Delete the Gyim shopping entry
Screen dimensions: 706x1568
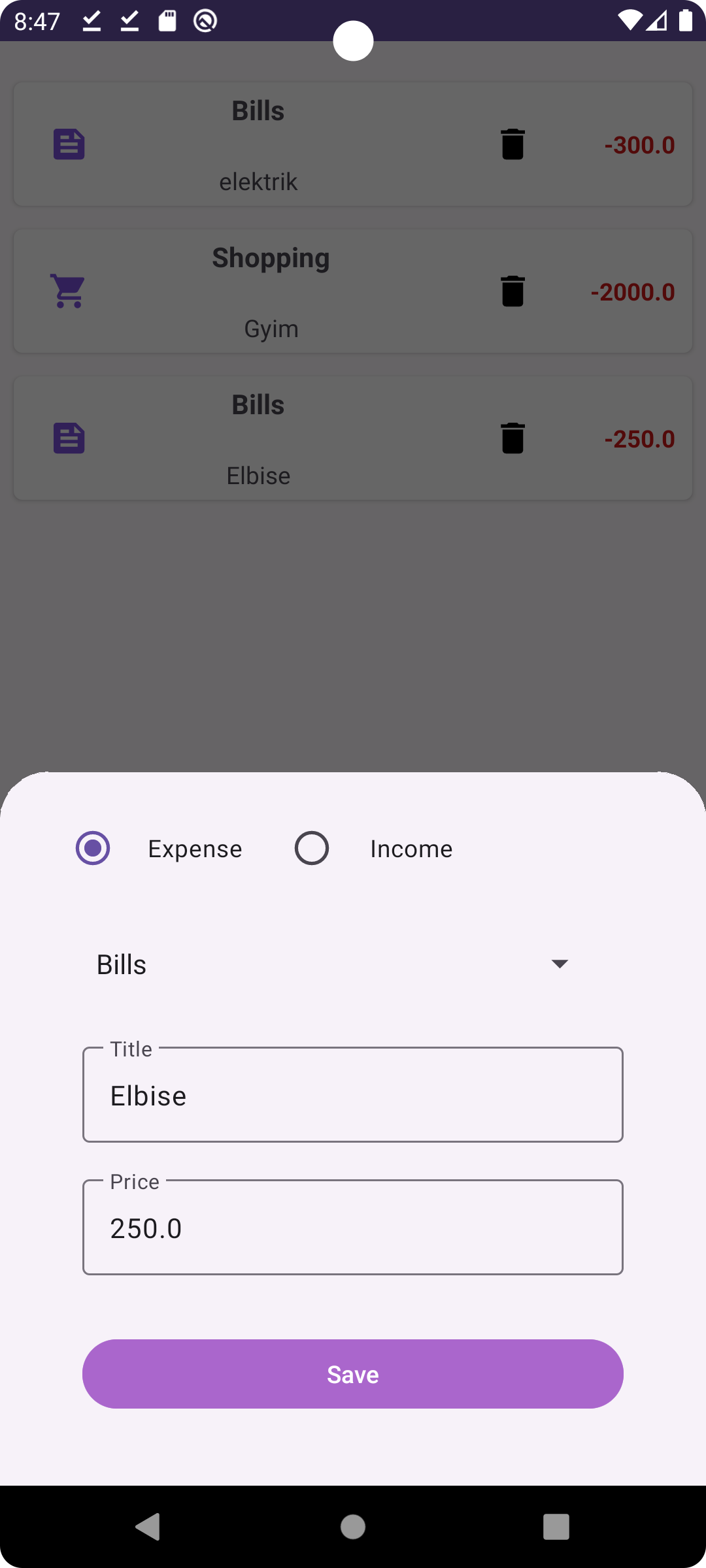click(513, 291)
